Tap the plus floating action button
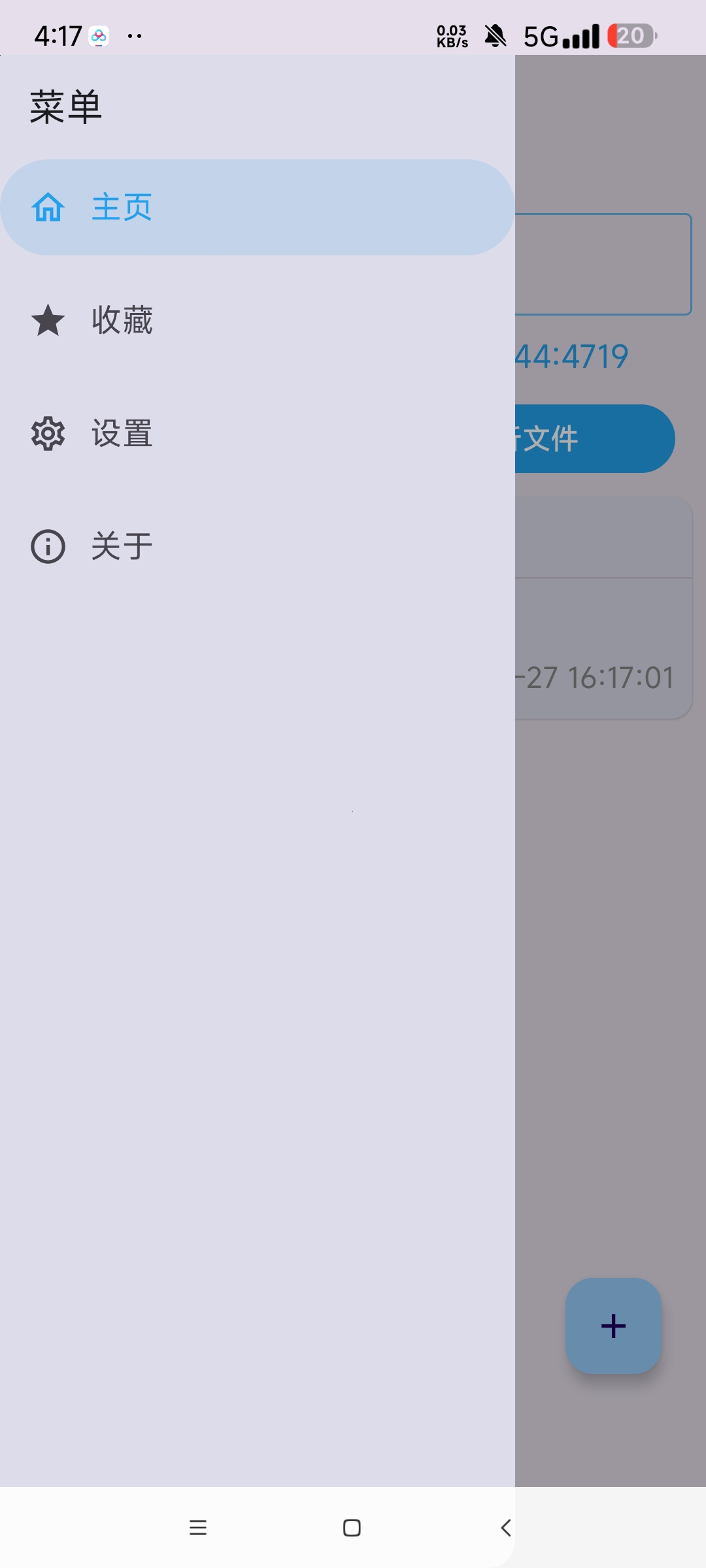Screen dimensions: 706x1568 point(613,1326)
